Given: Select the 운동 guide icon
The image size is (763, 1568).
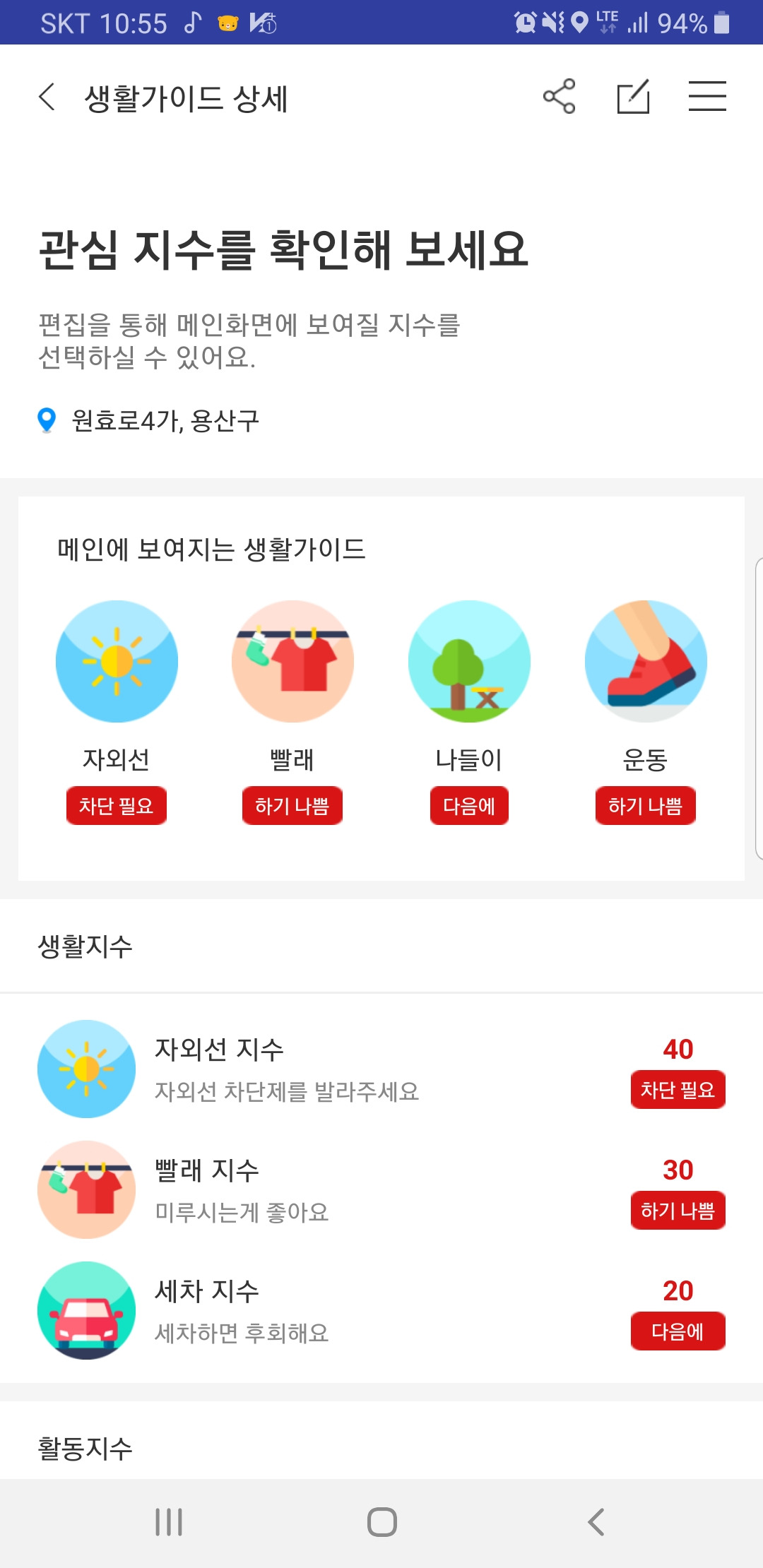Looking at the screenshot, I should pyautogui.click(x=646, y=661).
